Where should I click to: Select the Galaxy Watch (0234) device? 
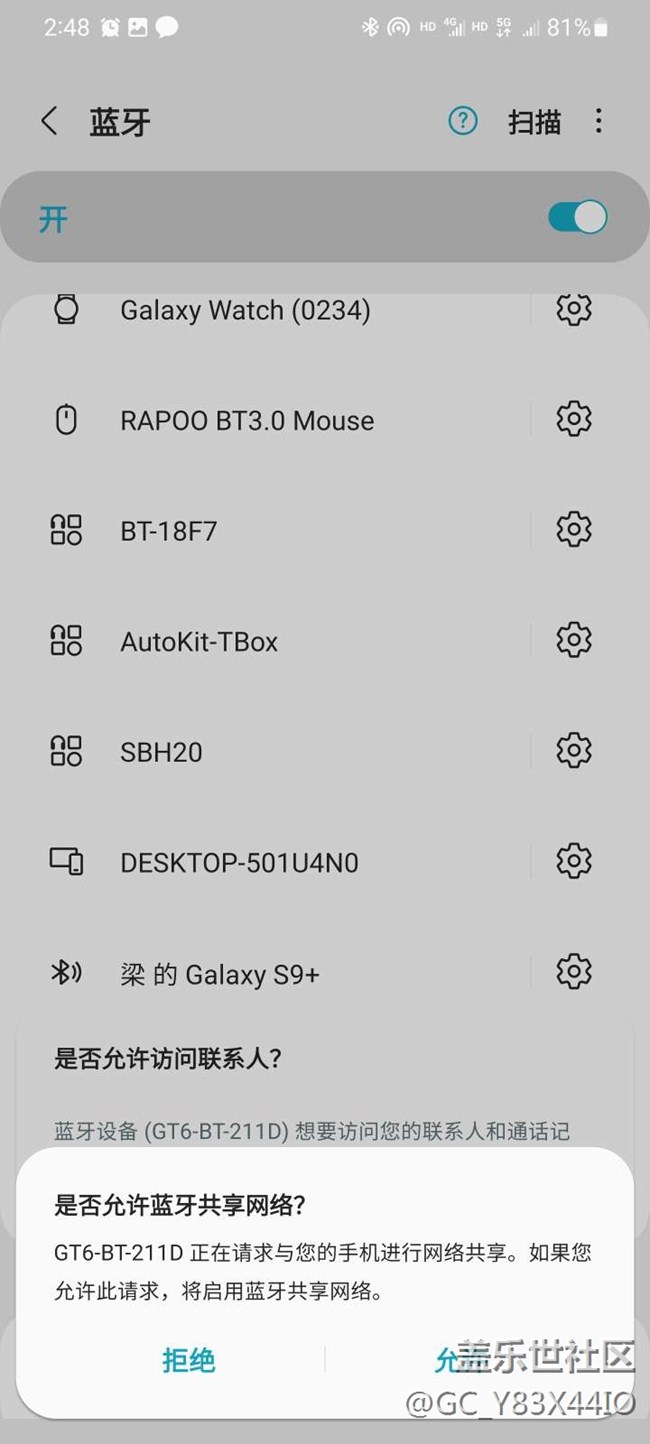tap(245, 310)
